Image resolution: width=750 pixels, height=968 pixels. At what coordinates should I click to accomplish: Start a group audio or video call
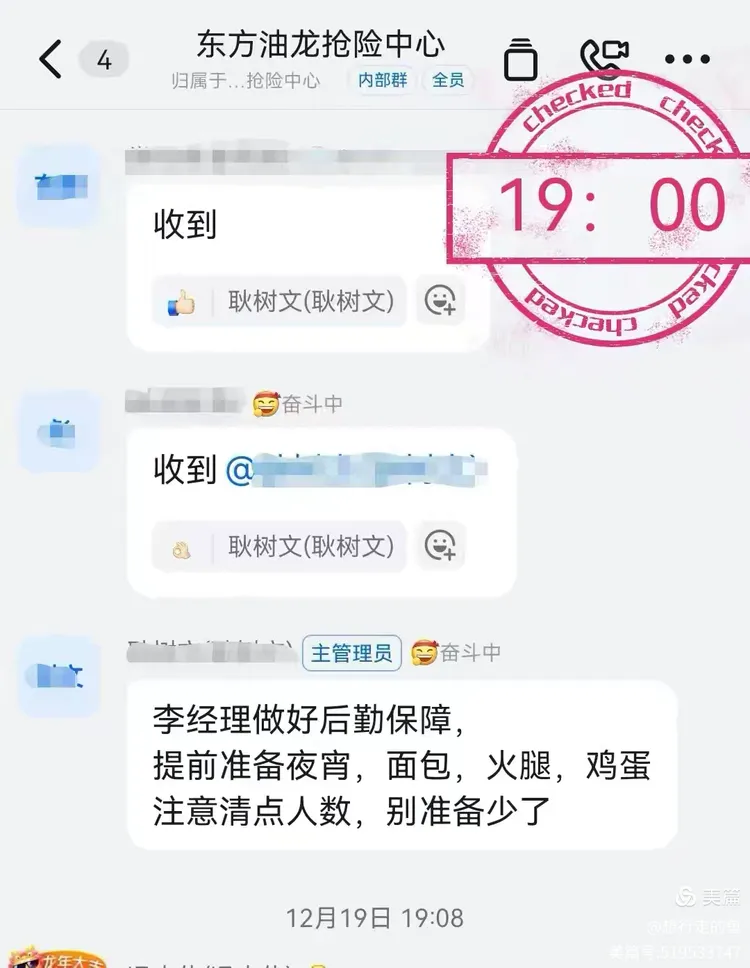tap(604, 58)
